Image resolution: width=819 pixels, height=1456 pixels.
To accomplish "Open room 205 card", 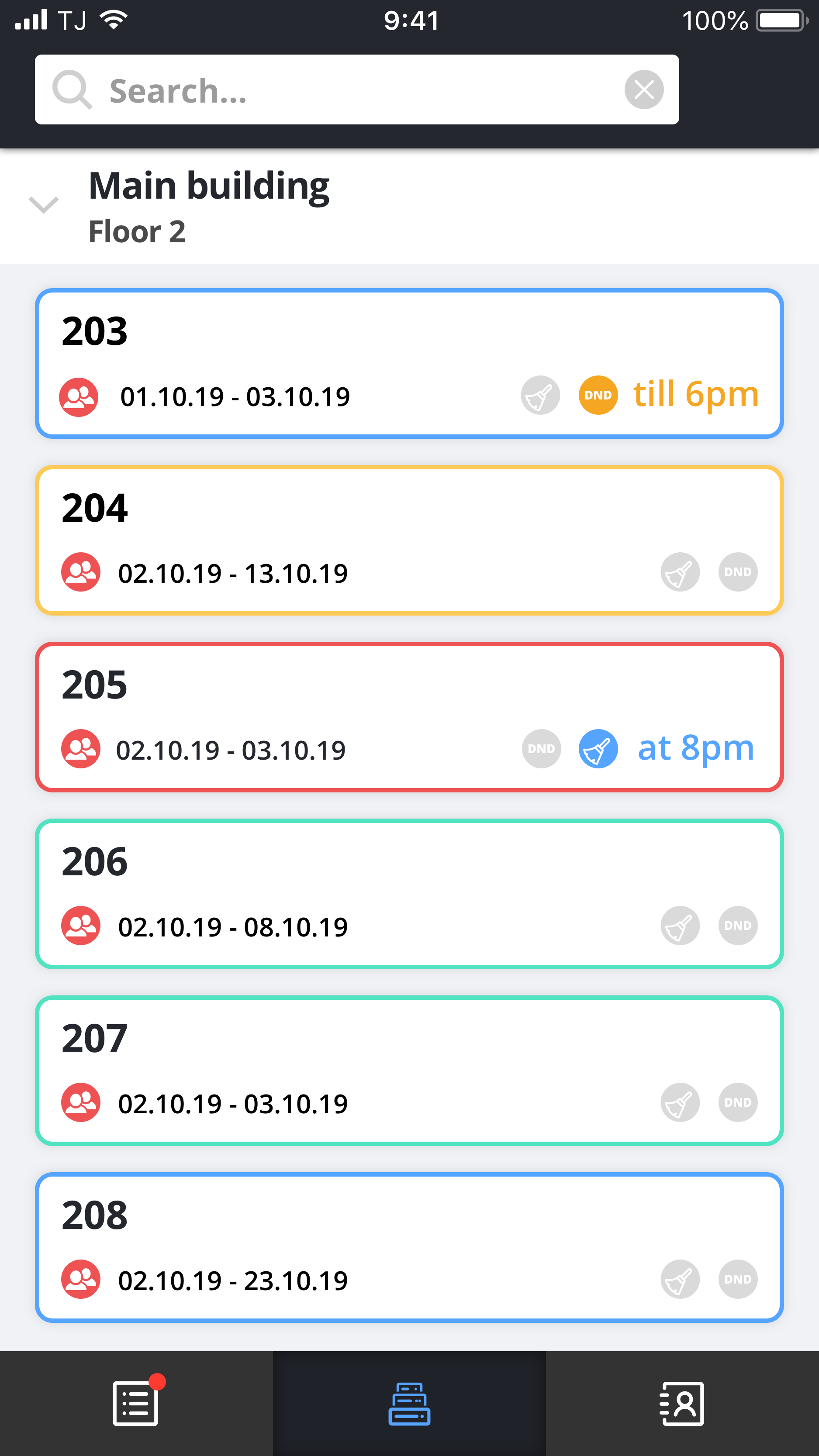I will click(410, 717).
